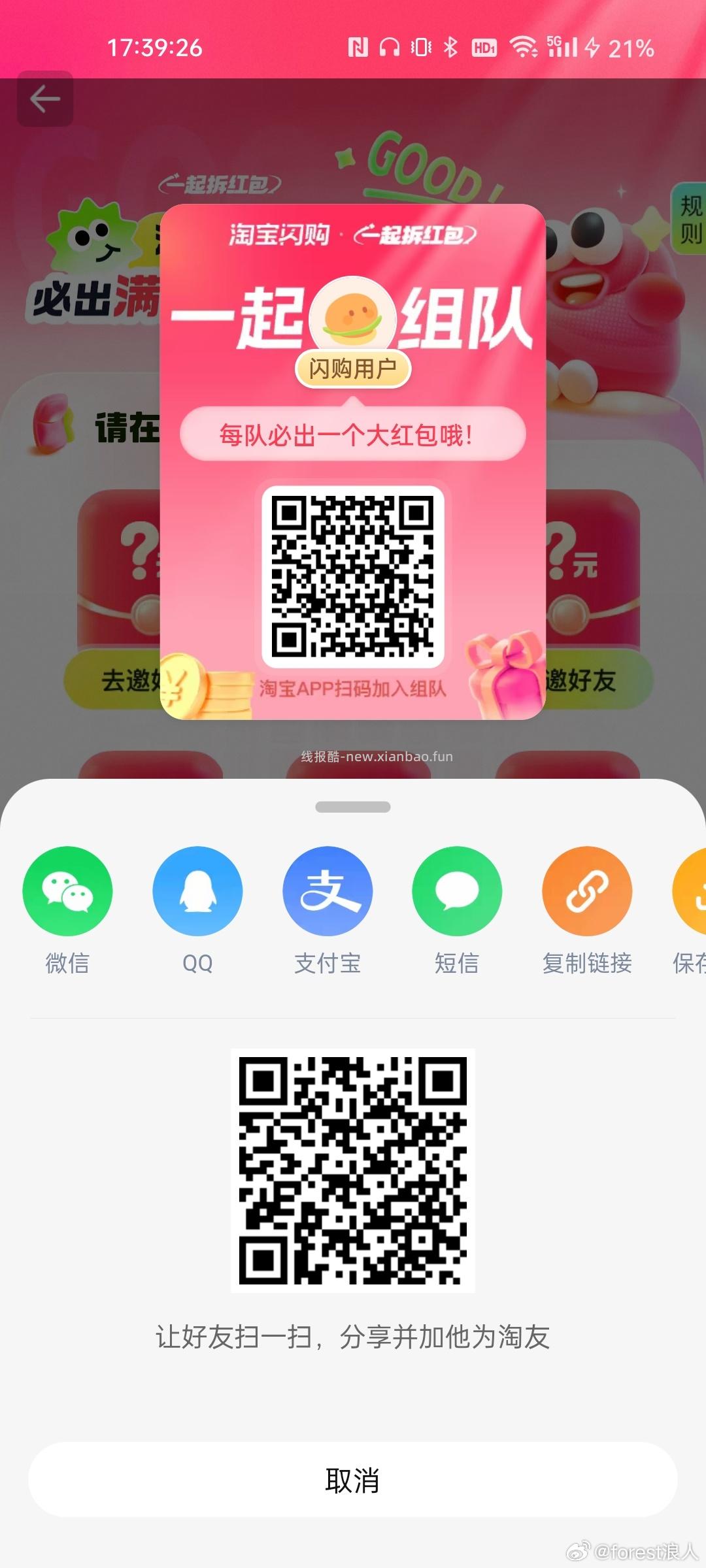Tap the QR code on the pink card
706x1568 pixels.
tap(353, 578)
